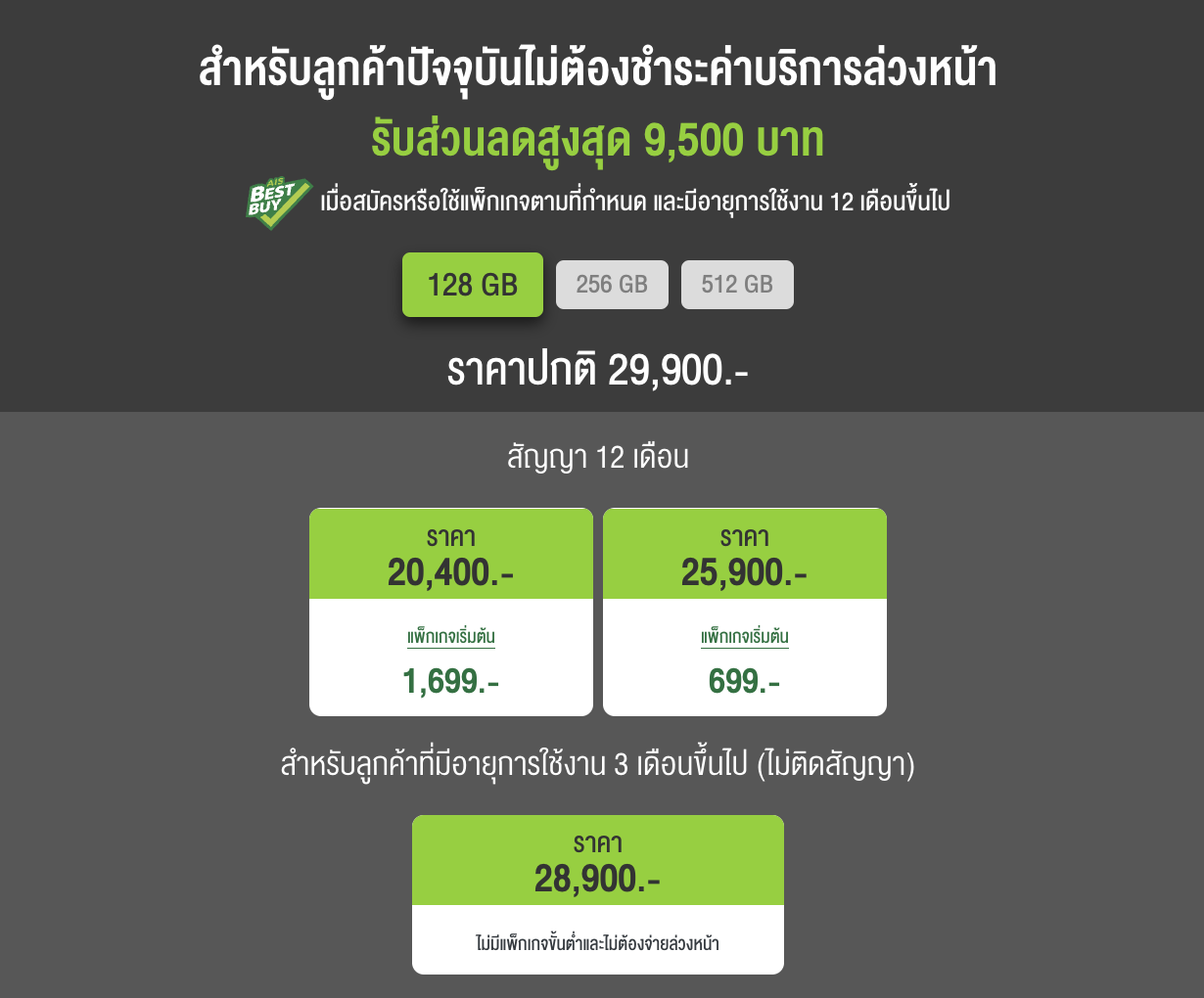Open แพ็กเกจเริ่มต้น link under the 20,400.- price

tap(451, 637)
